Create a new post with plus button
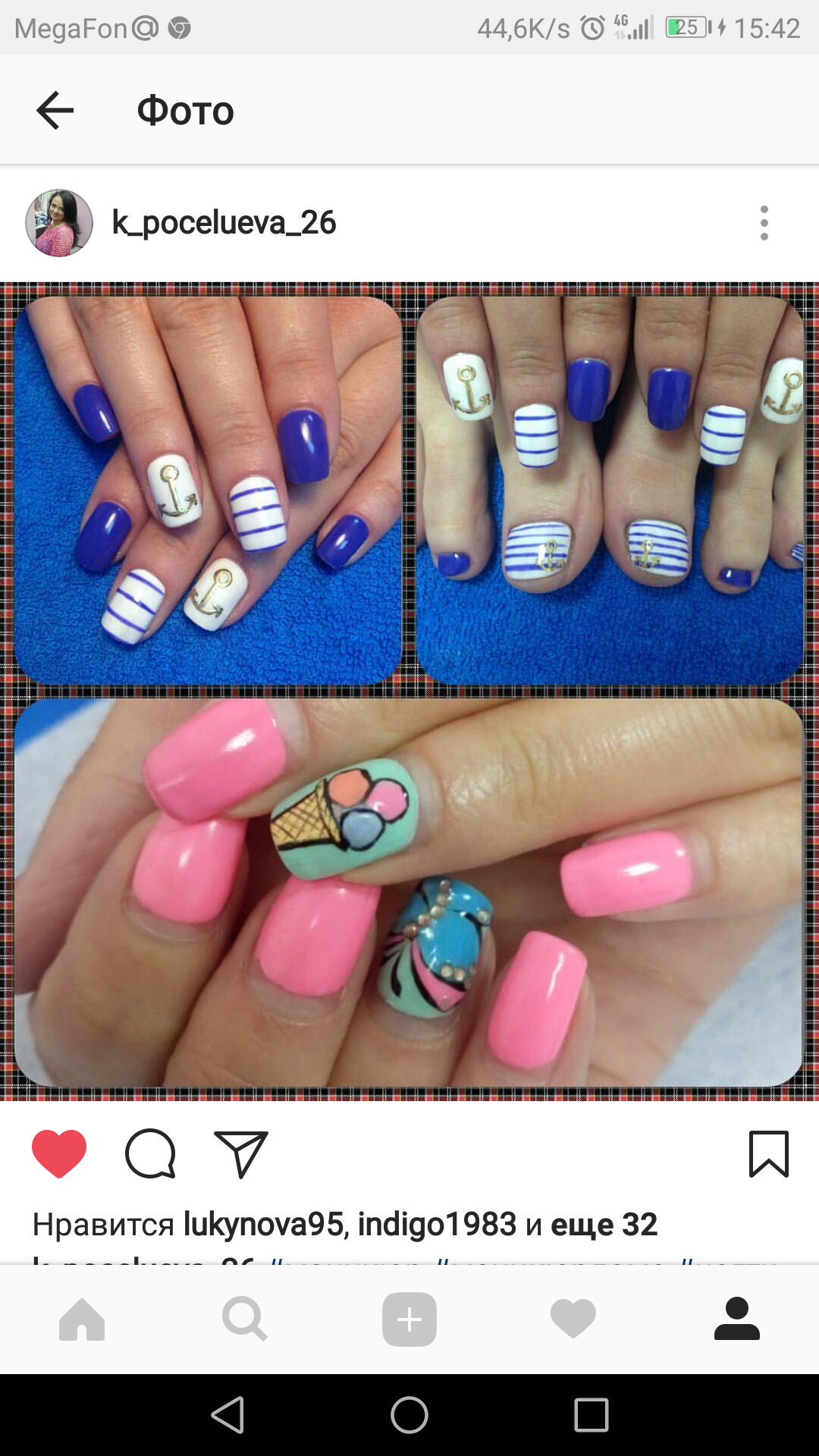This screenshot has width=819, height=1456. pos(409,1319)
